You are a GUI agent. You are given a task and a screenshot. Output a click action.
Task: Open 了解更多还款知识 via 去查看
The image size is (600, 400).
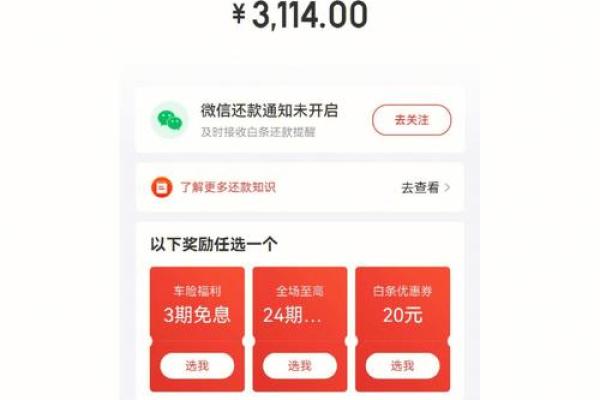pyautogui.click(x=425, y=187)
